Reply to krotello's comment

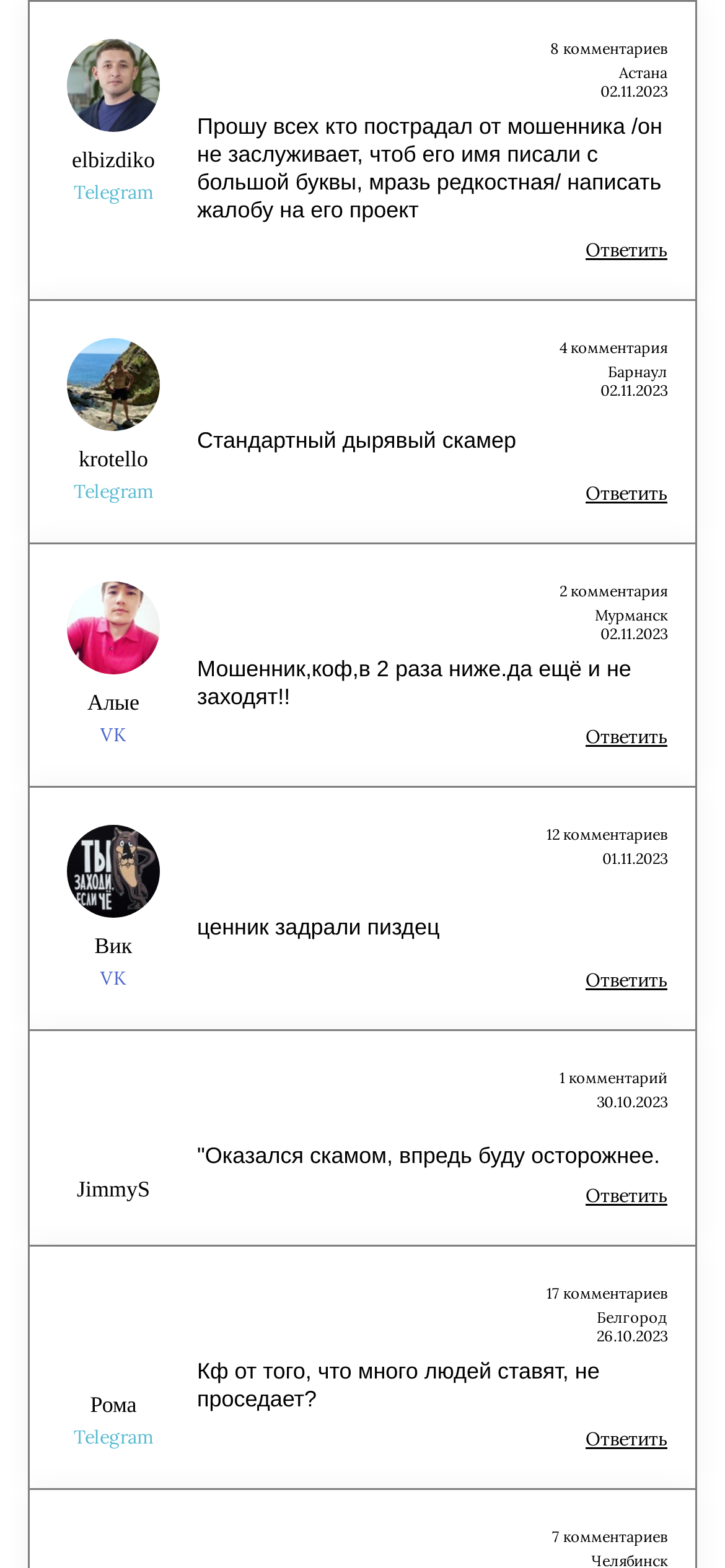click(x=626, y=494)
